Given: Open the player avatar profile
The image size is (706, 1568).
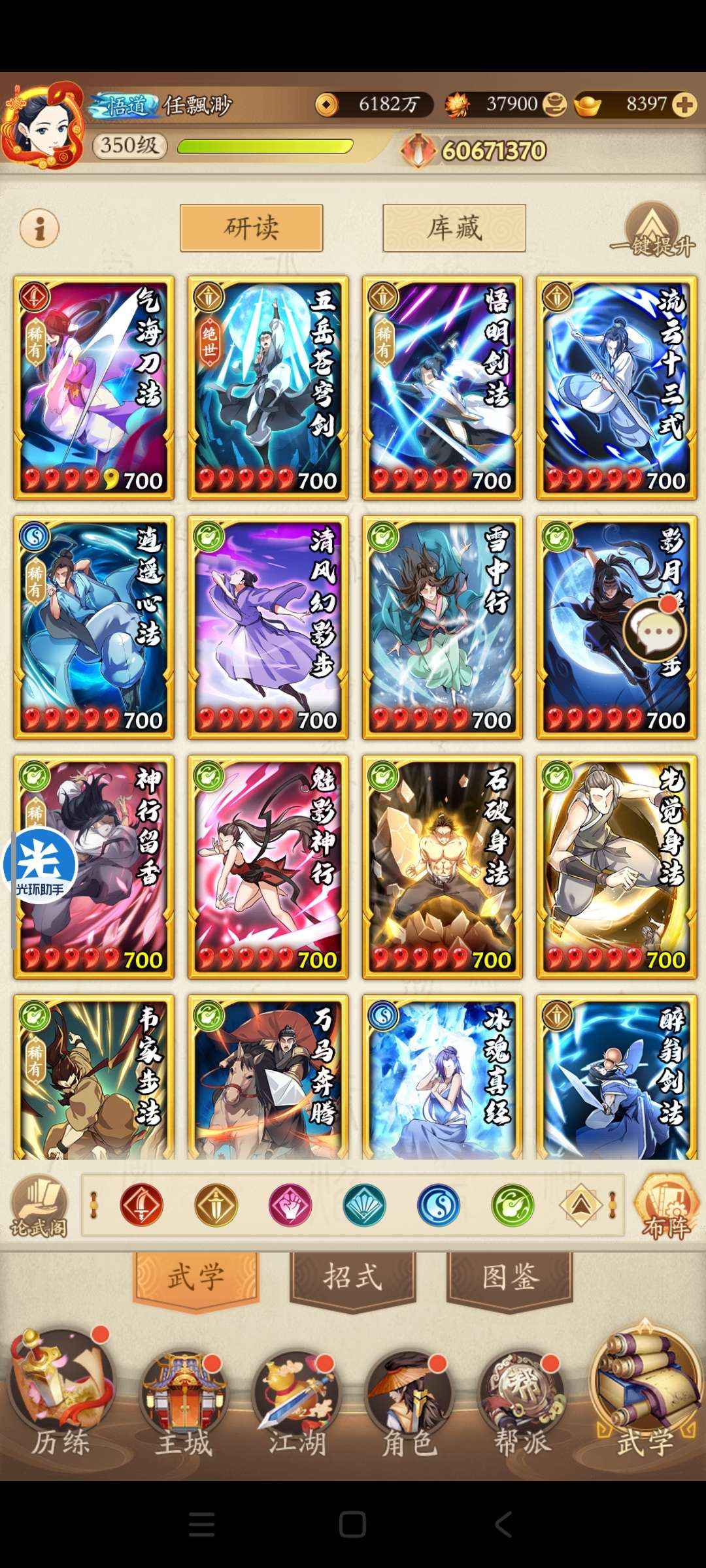Looking at the screenshot, I should (42, 124).
